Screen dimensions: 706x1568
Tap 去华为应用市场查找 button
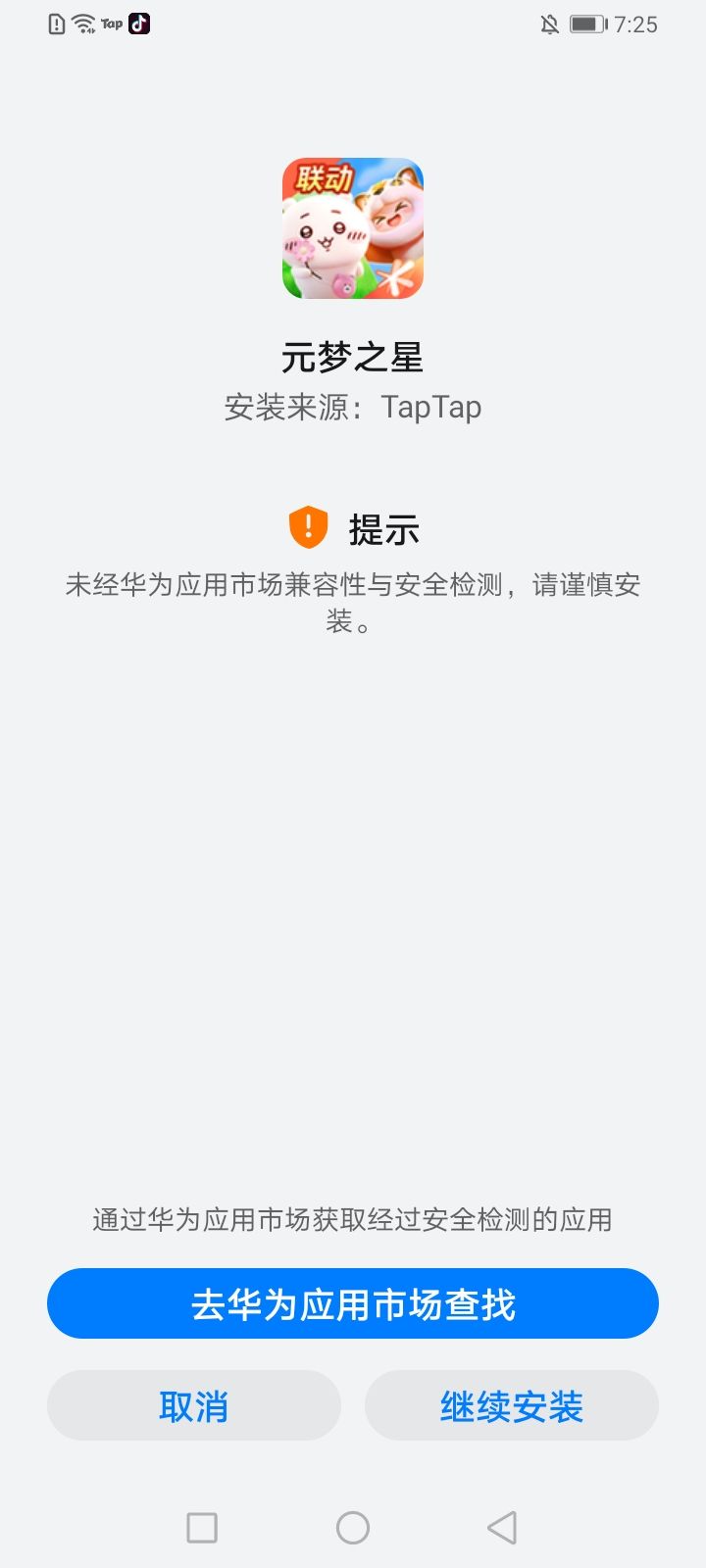353,1303
